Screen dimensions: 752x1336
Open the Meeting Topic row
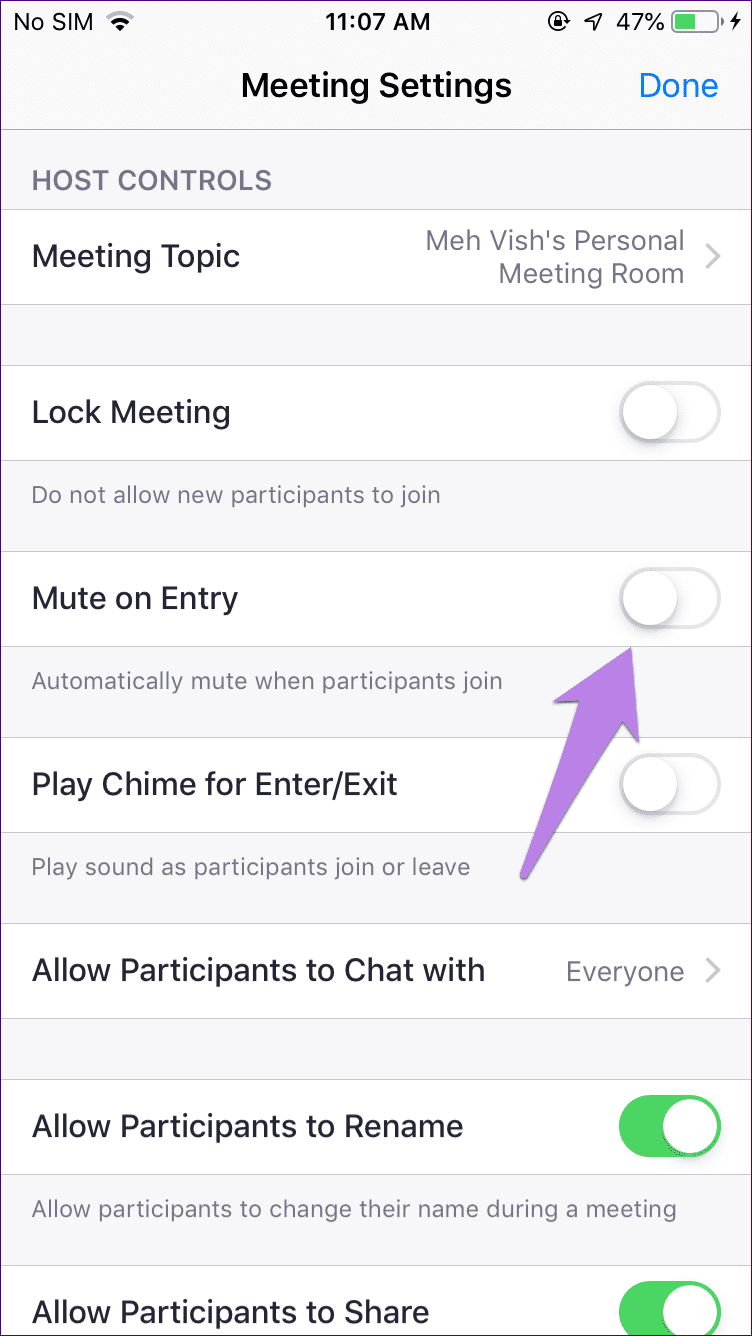click(x=376, y=257)
